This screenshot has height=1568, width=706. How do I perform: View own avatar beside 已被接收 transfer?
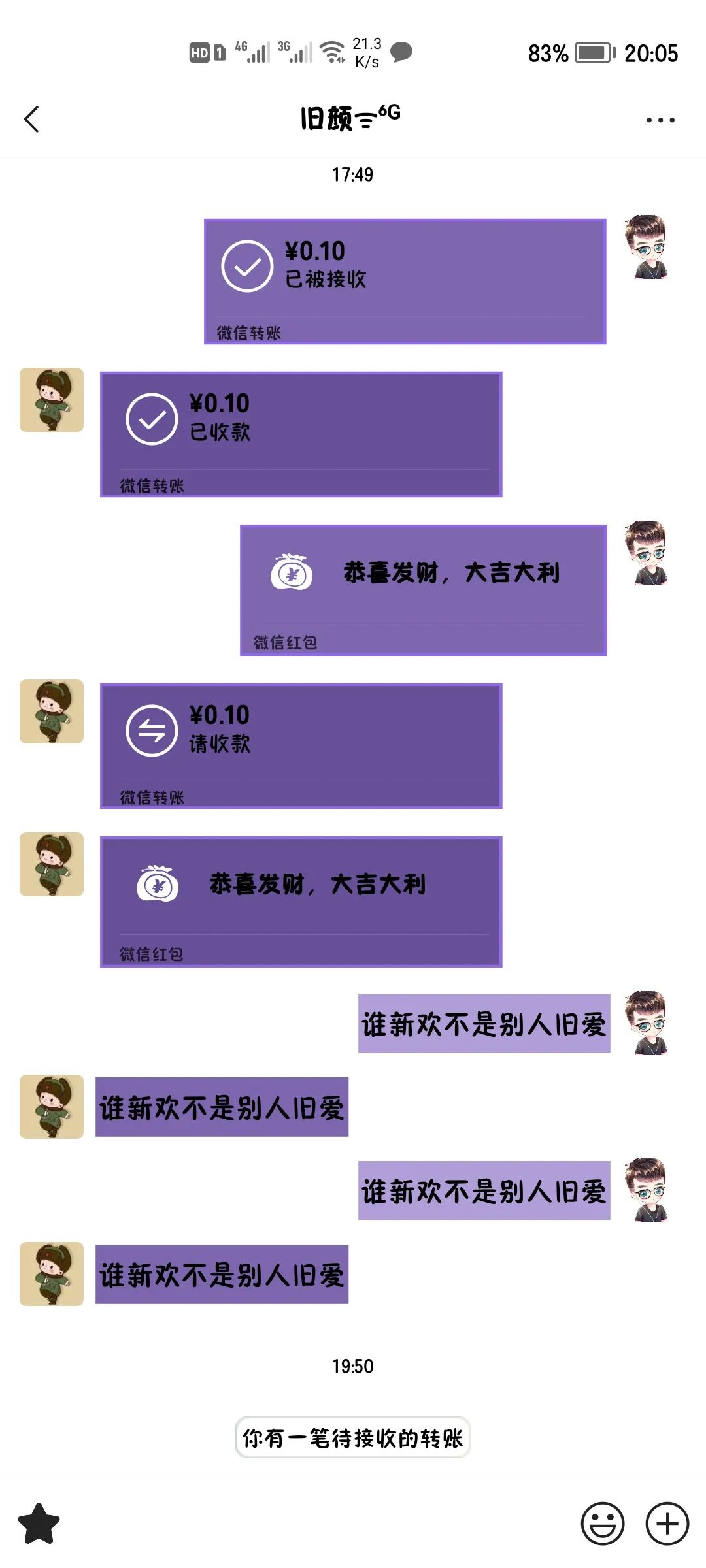click(647, 247)
